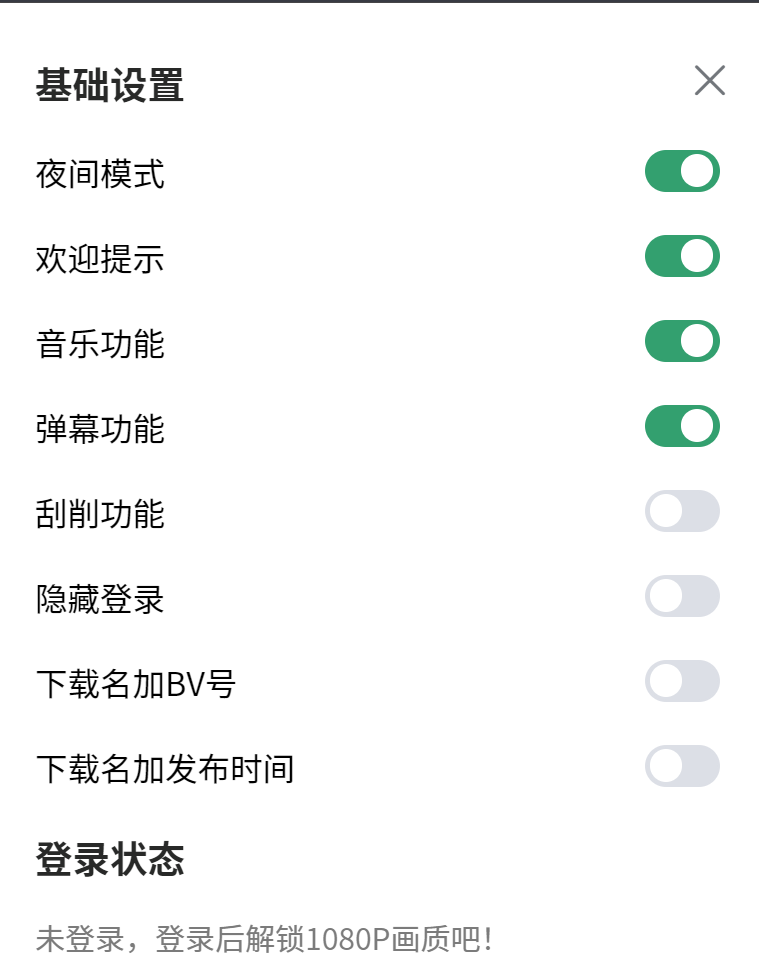The image size is (759, 970).
Task: Enable the 刮削功能 toggle
Action: pos(682,511)
